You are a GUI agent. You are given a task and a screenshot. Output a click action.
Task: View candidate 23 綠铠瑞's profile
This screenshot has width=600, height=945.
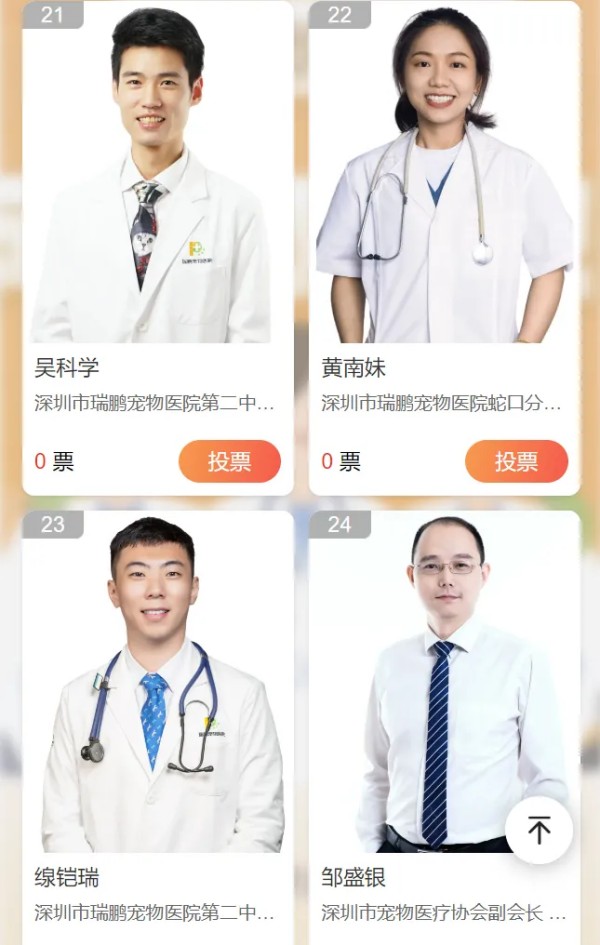pyautogui.click(x=158, y=700)
